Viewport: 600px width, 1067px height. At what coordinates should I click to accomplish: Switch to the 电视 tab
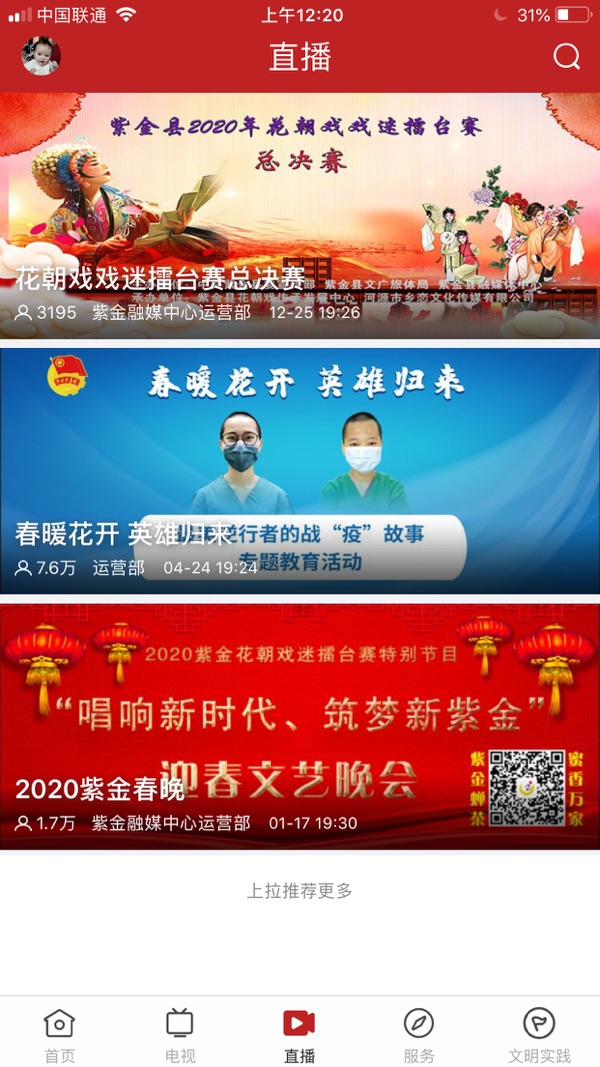(x=180, y=1035)
